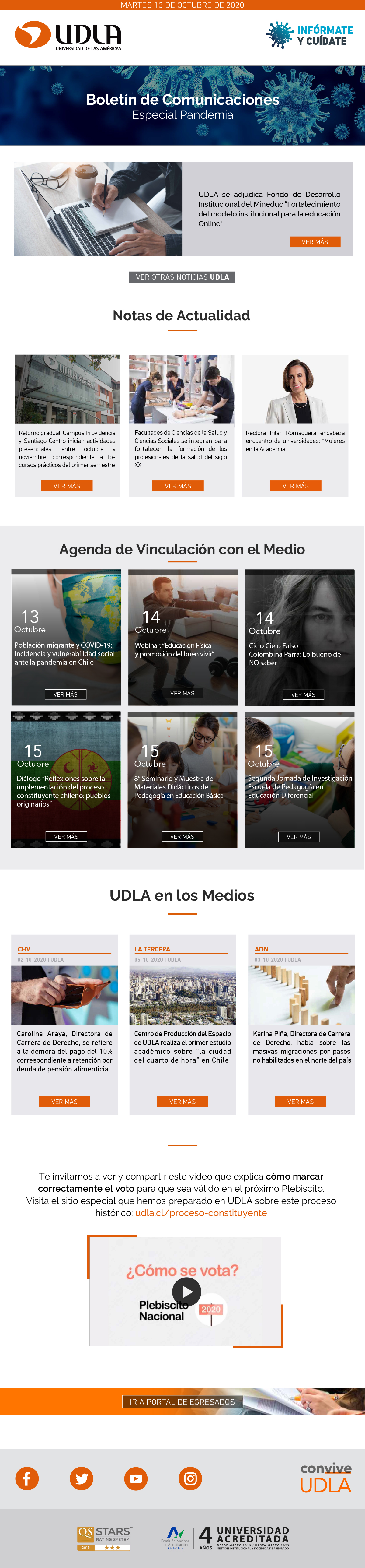Screen dimensions: 365x1568
Task: See details of Ciclo Cielo Falso Colombina Parra
Action: [x=303, y=694]
